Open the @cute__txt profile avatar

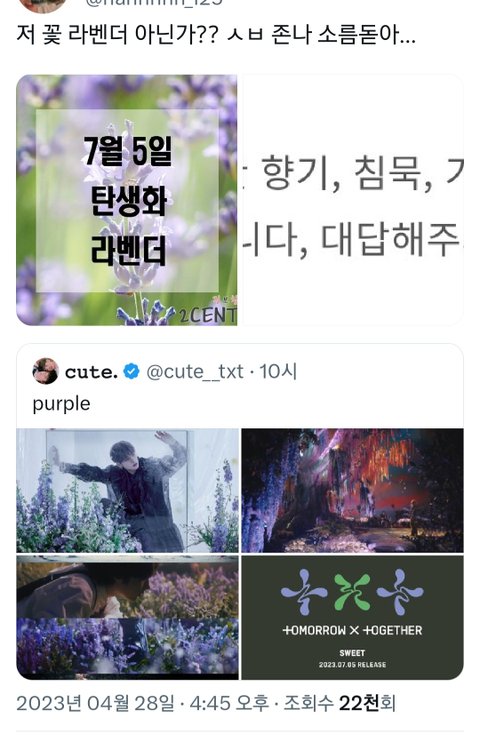click(x=45, y=371)
